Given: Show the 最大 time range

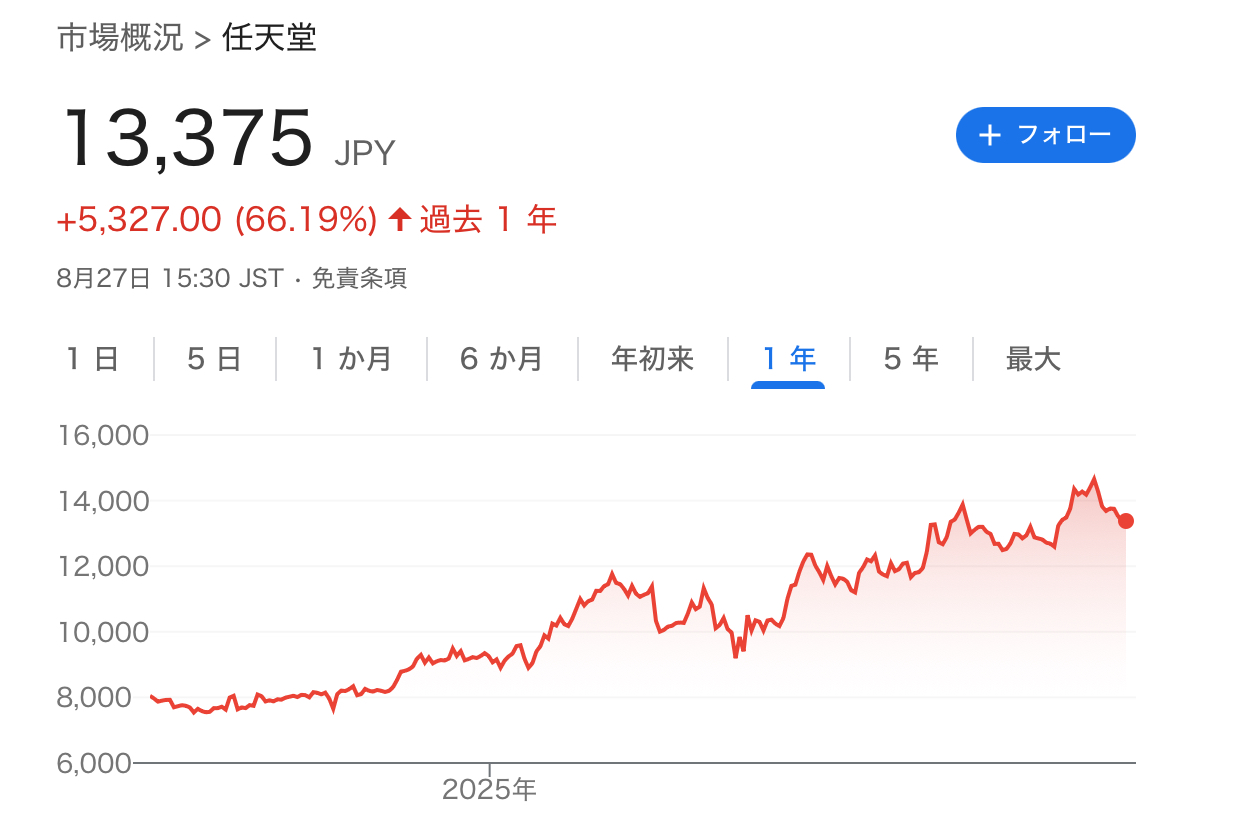Looking at the screenshot, I should coord(1033,359).
